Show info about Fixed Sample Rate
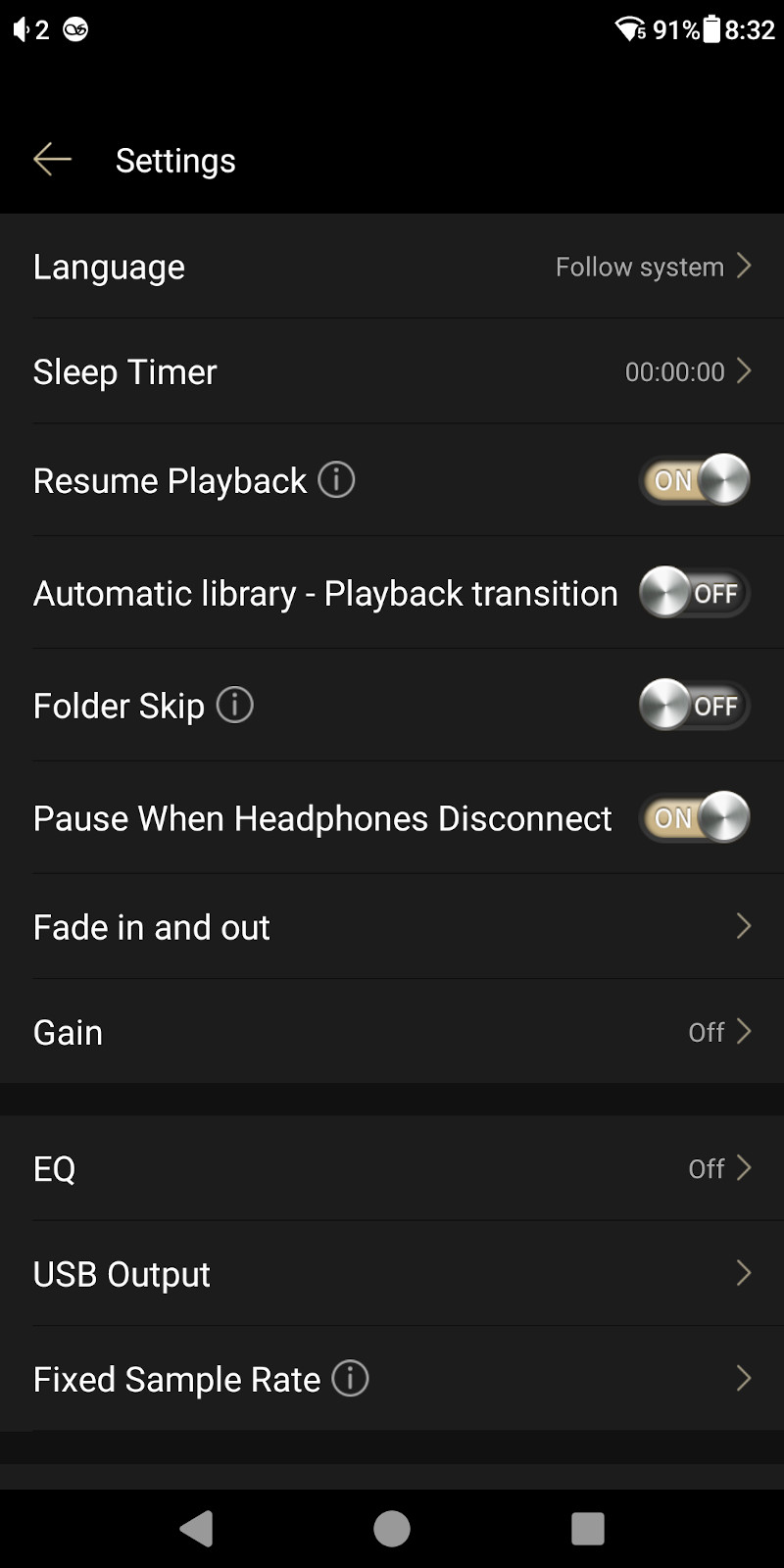Image resolution: width=784 pixels, height=1568 pixels. click(350, 1378)
